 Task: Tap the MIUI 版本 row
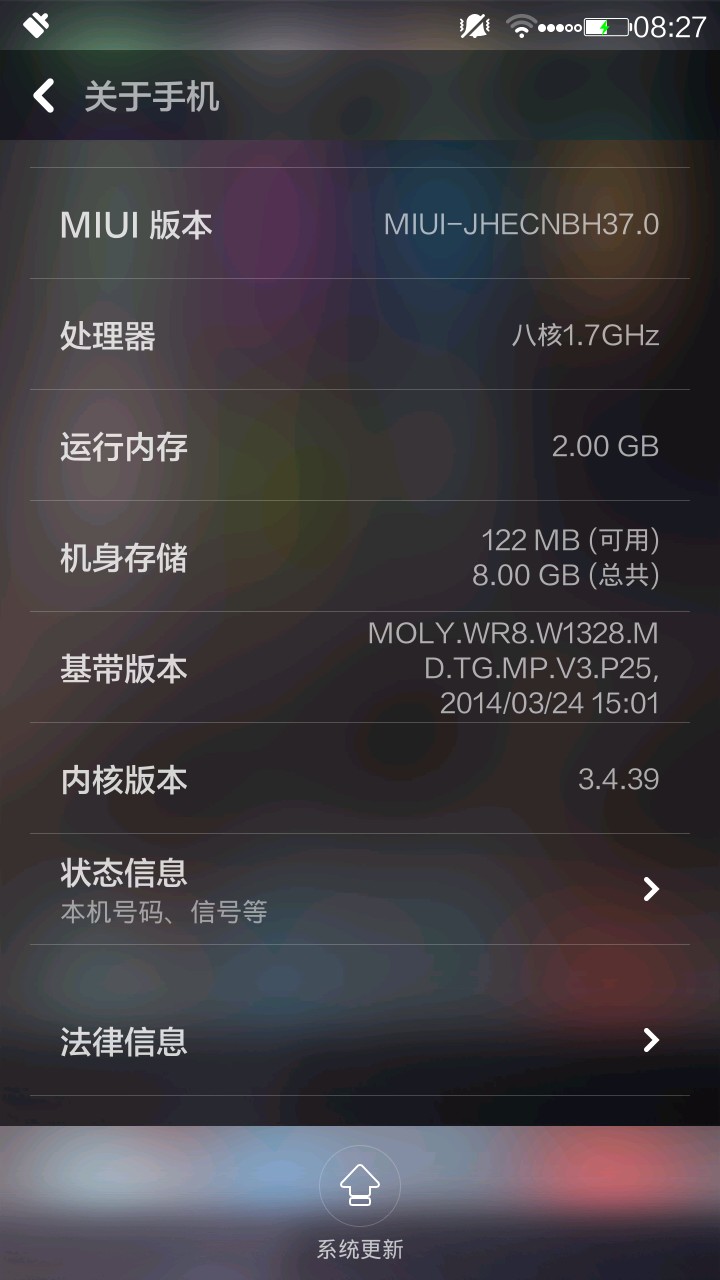tap(360, 224)
